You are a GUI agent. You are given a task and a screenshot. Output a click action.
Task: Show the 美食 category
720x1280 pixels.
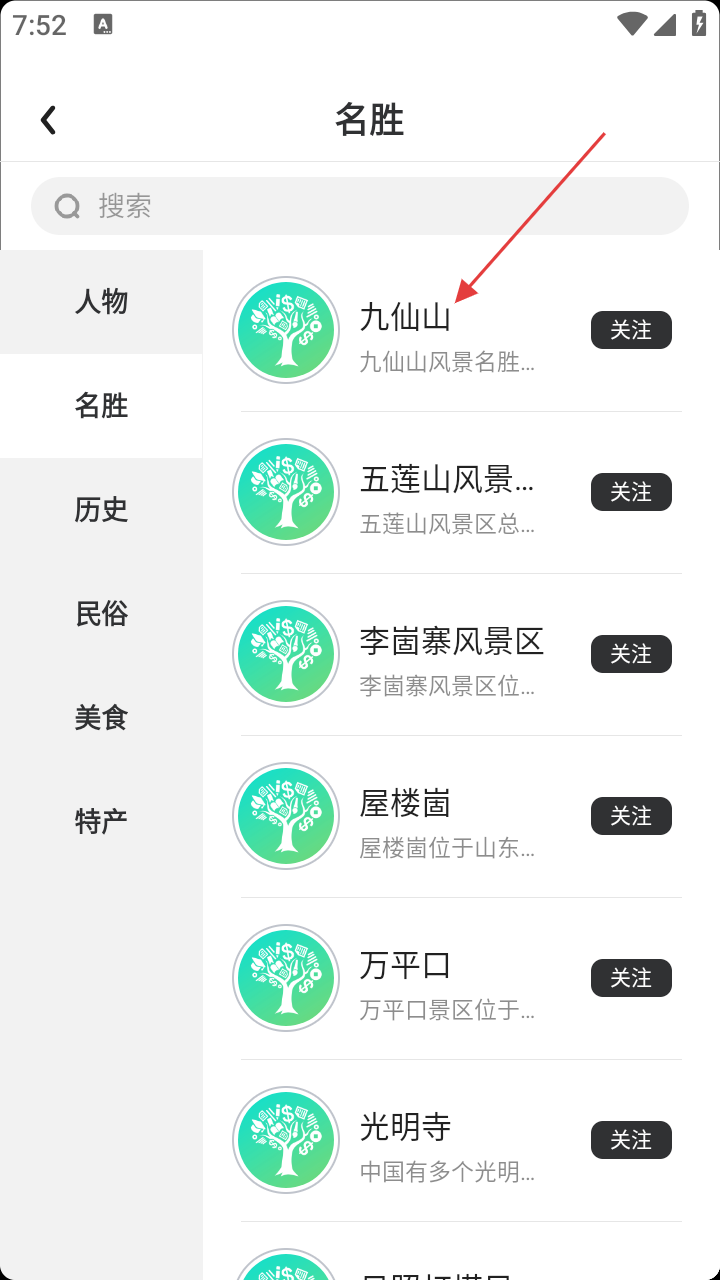coord(101,717)
